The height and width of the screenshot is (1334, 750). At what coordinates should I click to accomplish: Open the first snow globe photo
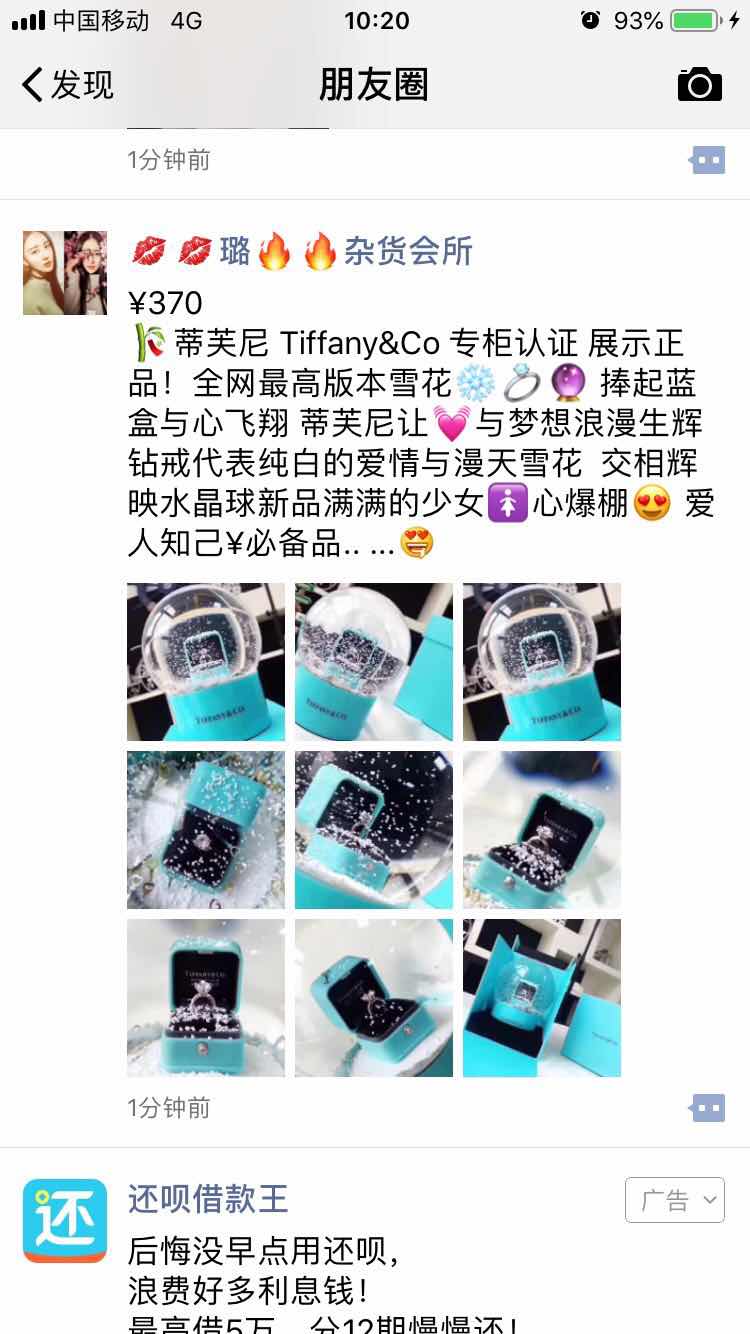point(206,662)
